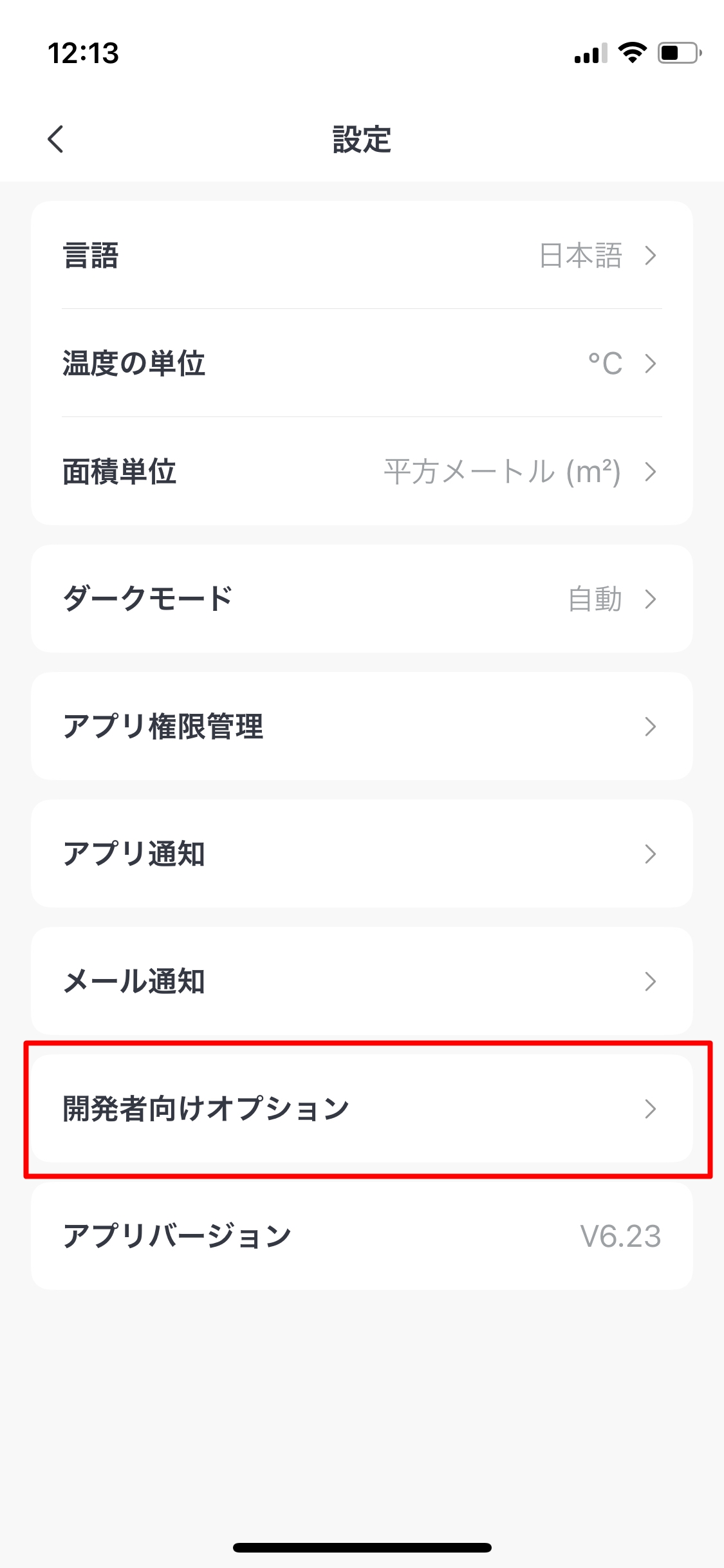Tap 自動 next to ダークモード

coord(593,598)
